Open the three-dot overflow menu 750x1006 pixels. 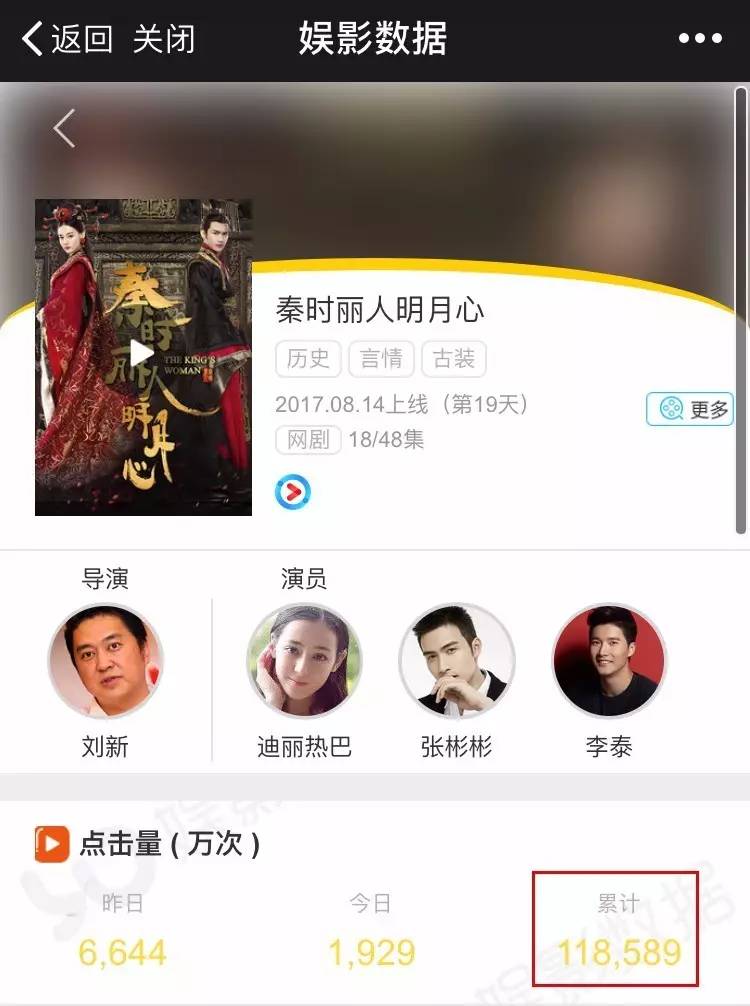coord(700,40)
